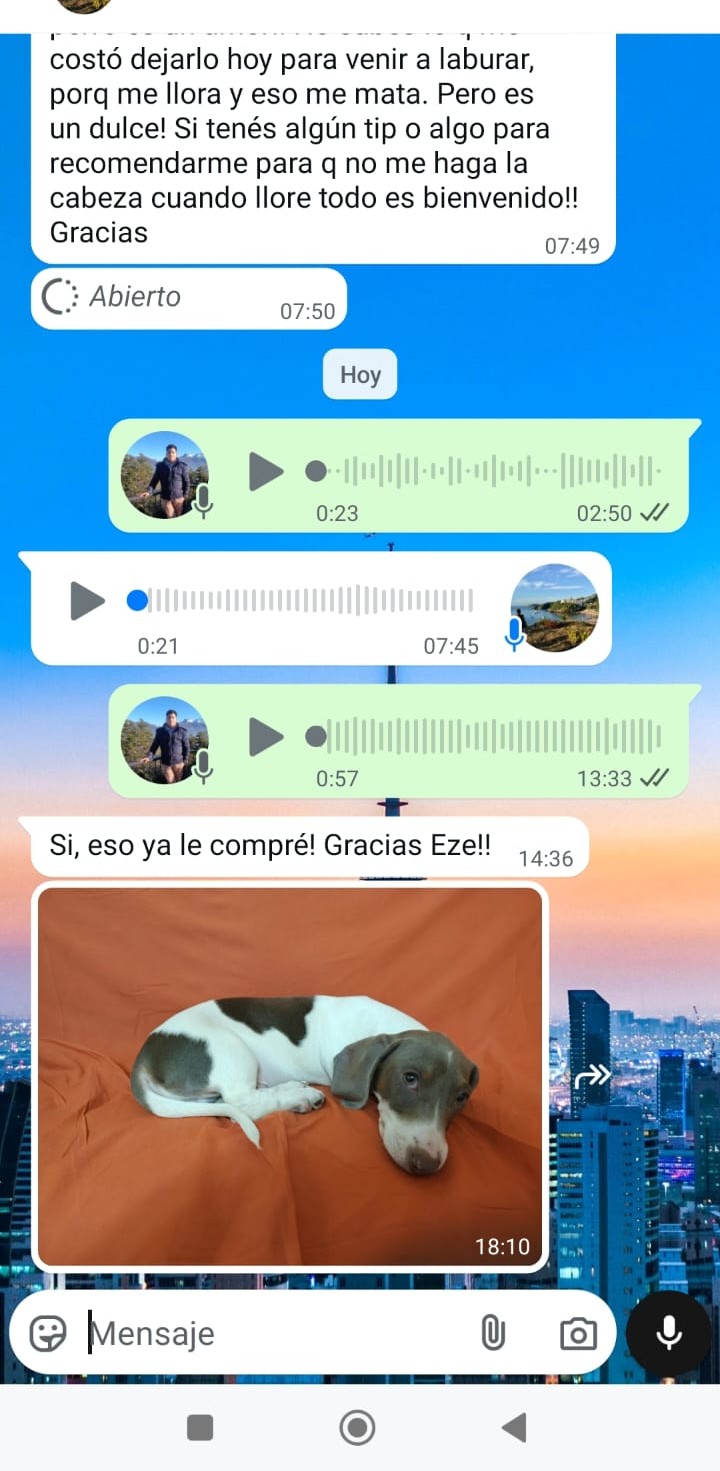Open the camera from the message bar
This screenshot has height=1471, width=720.
577,1333
